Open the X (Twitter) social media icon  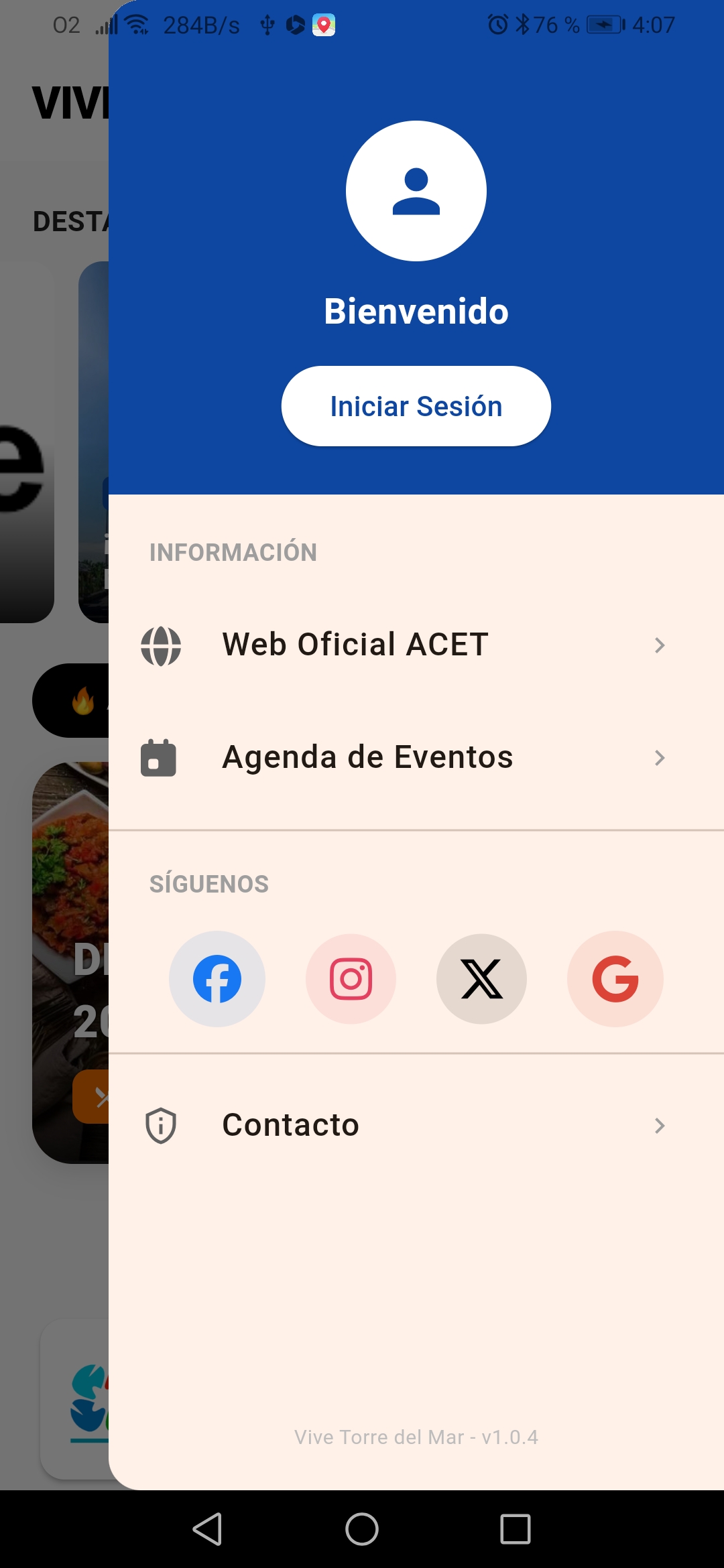481,979
